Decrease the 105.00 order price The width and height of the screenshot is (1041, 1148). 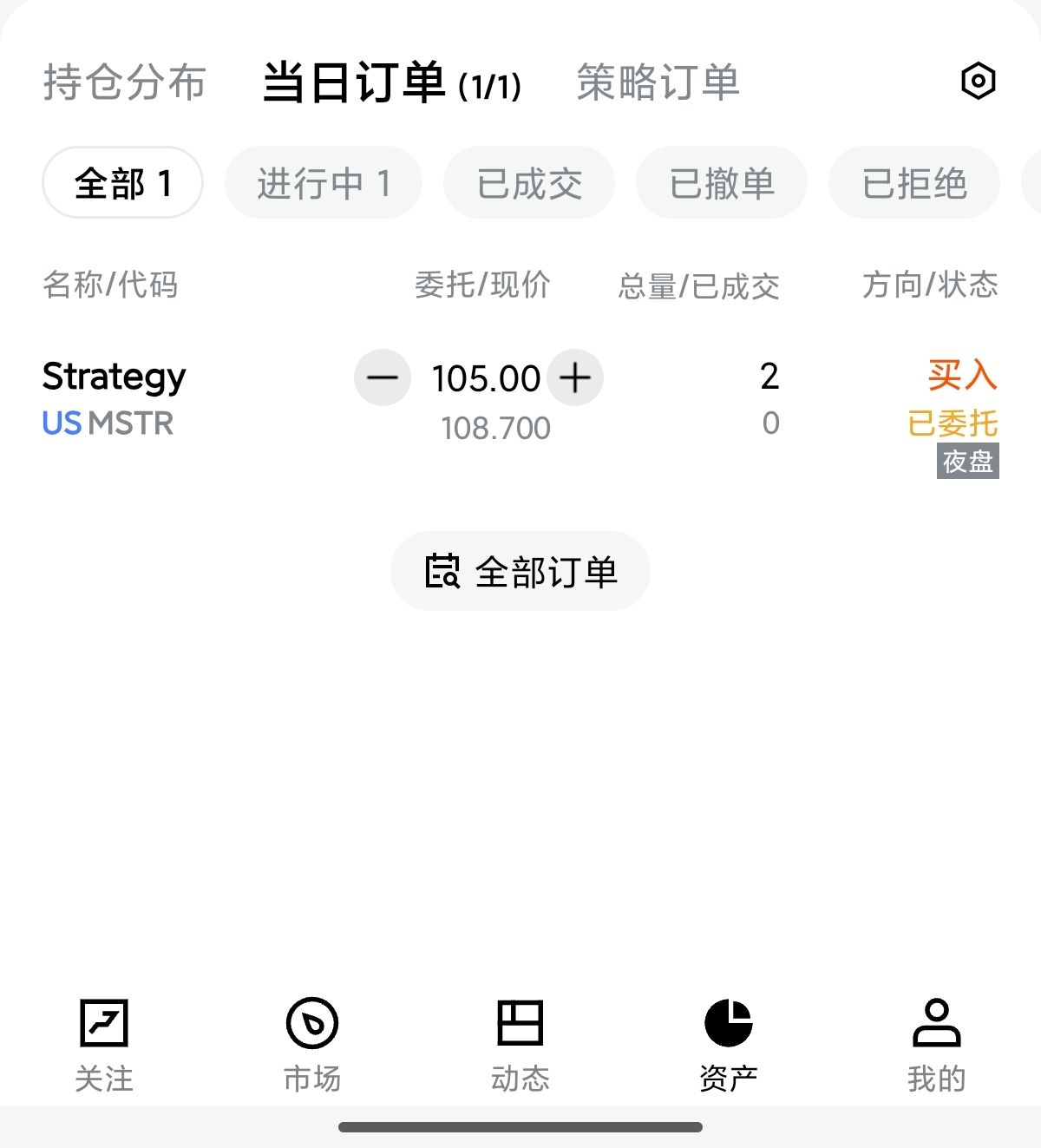coord(383,377)
